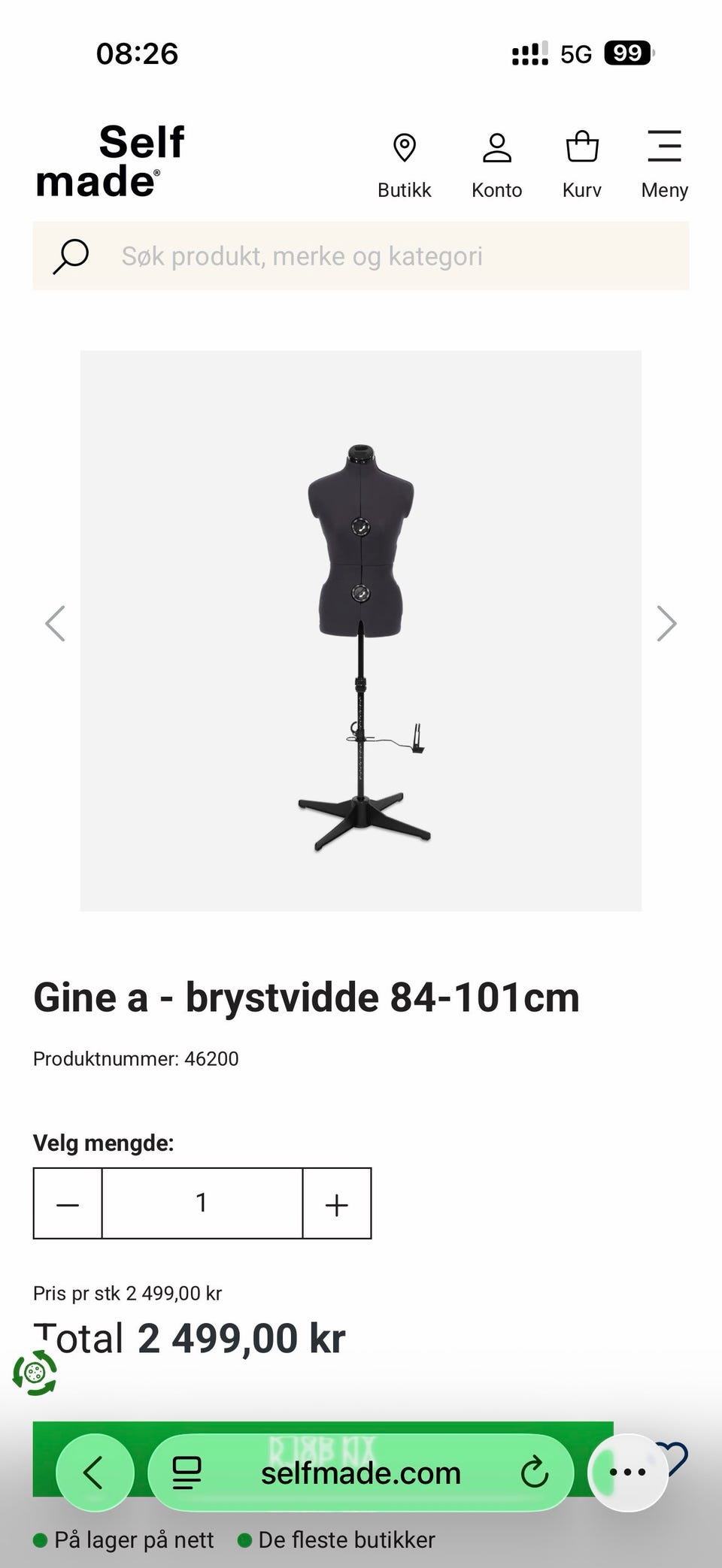Open the Konto account page
Image resolution: width=722 pixels, height=1568 pixels.
point(496,165)
